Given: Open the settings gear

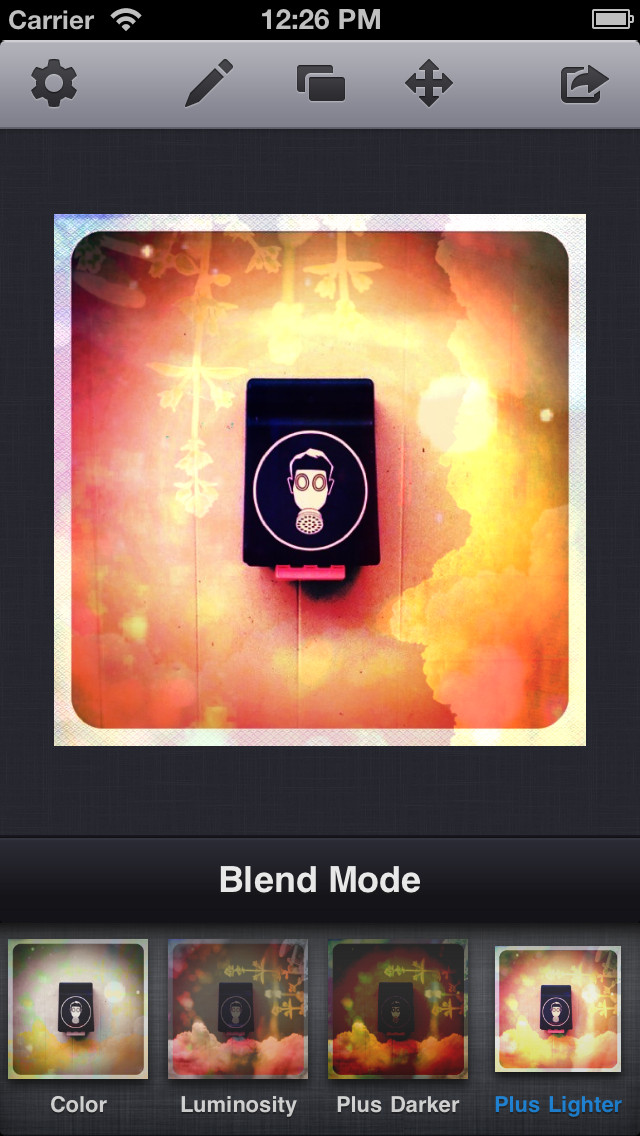Looking at the screenshot, I should [54, 83].
